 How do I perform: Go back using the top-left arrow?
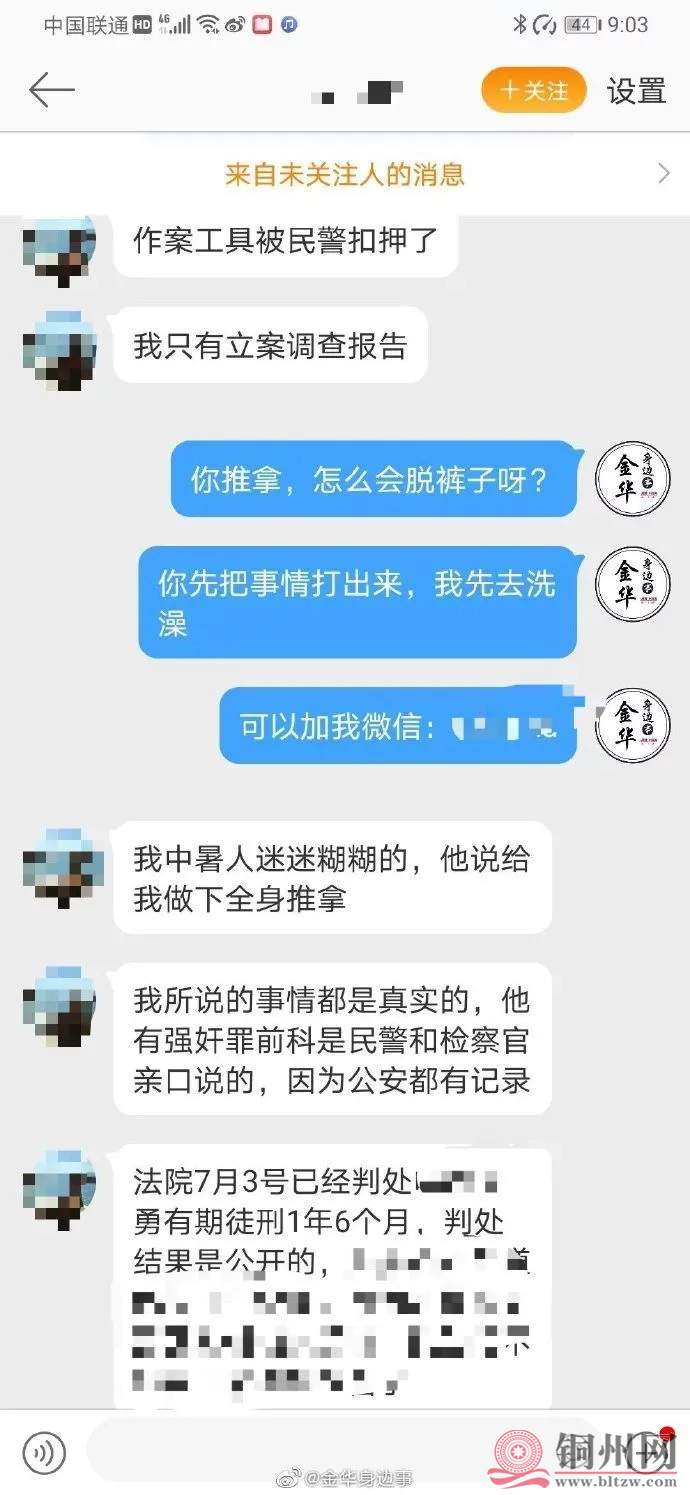(52, 90)
